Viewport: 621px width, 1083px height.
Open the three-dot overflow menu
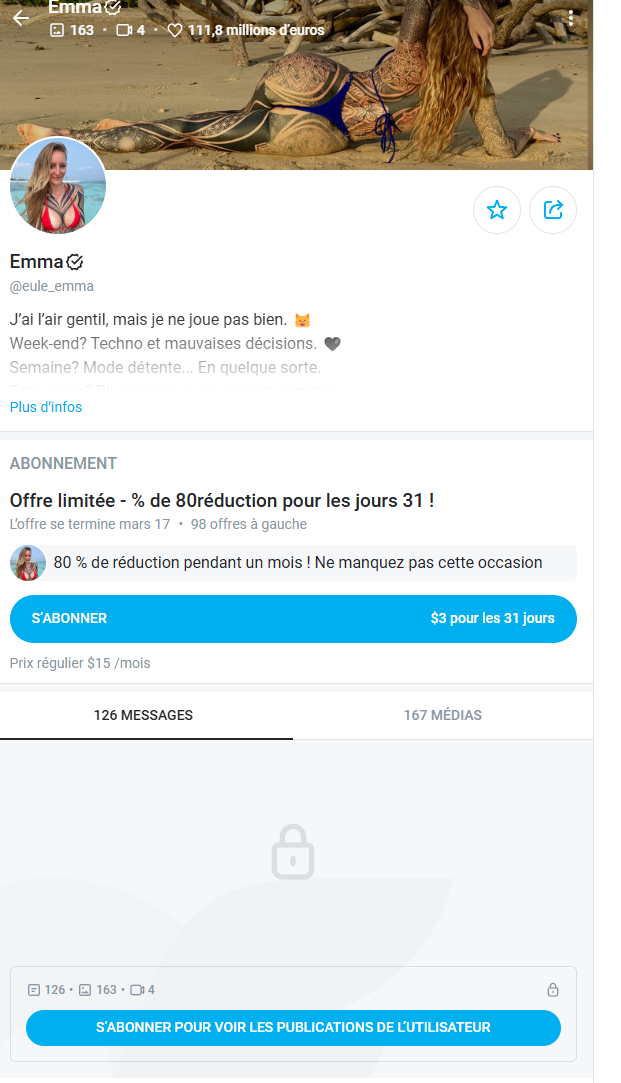pos(570,19)
